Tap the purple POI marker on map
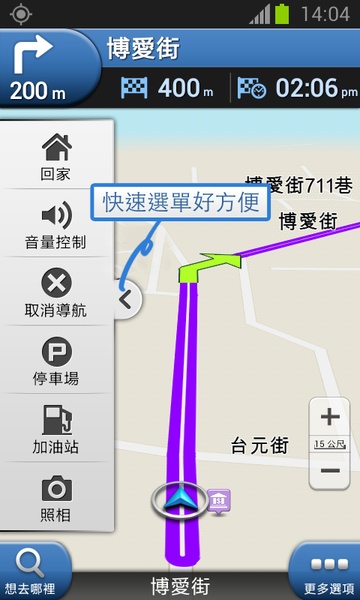The width and height of the screenshot is (360, 600). point(218,501)
